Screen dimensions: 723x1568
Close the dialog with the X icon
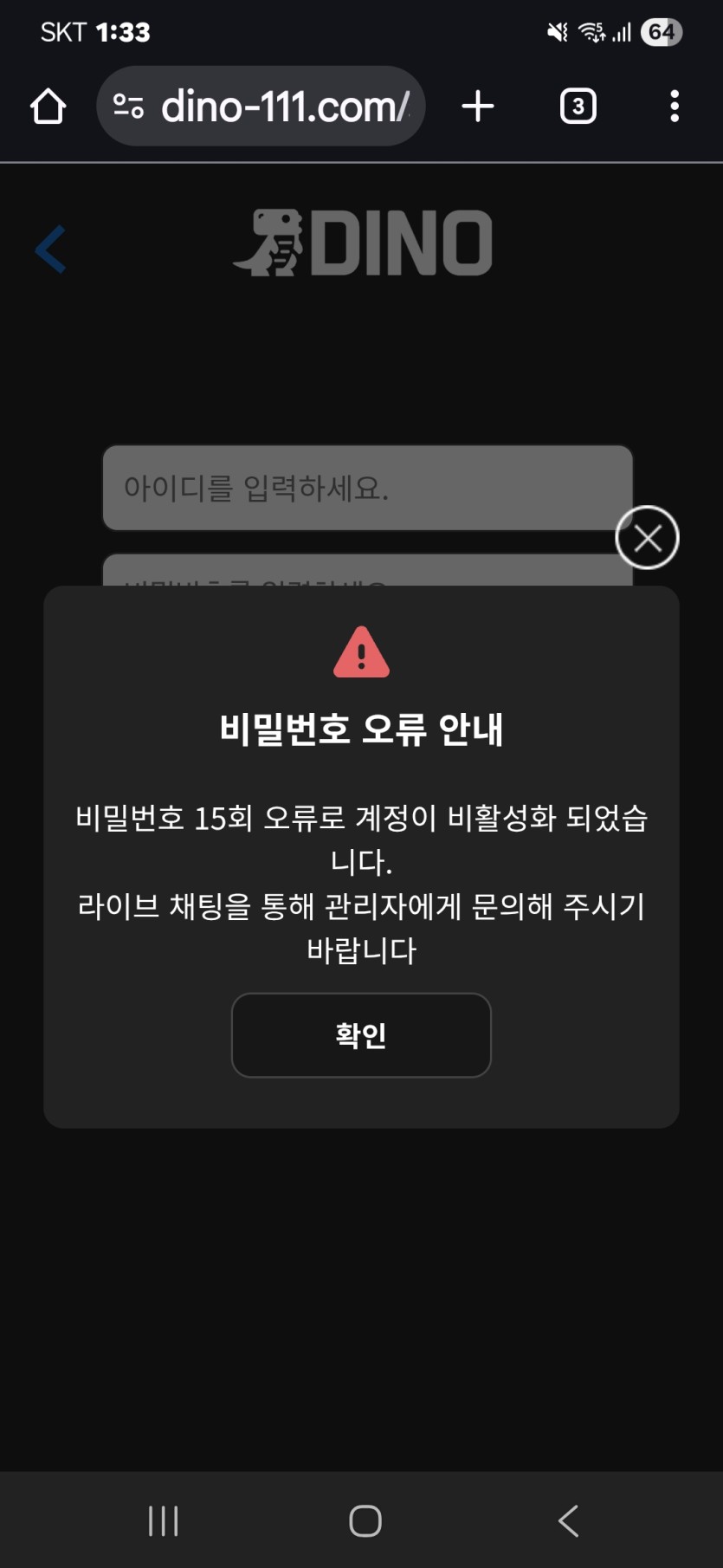pyautogui.click(x=647, y=537)
